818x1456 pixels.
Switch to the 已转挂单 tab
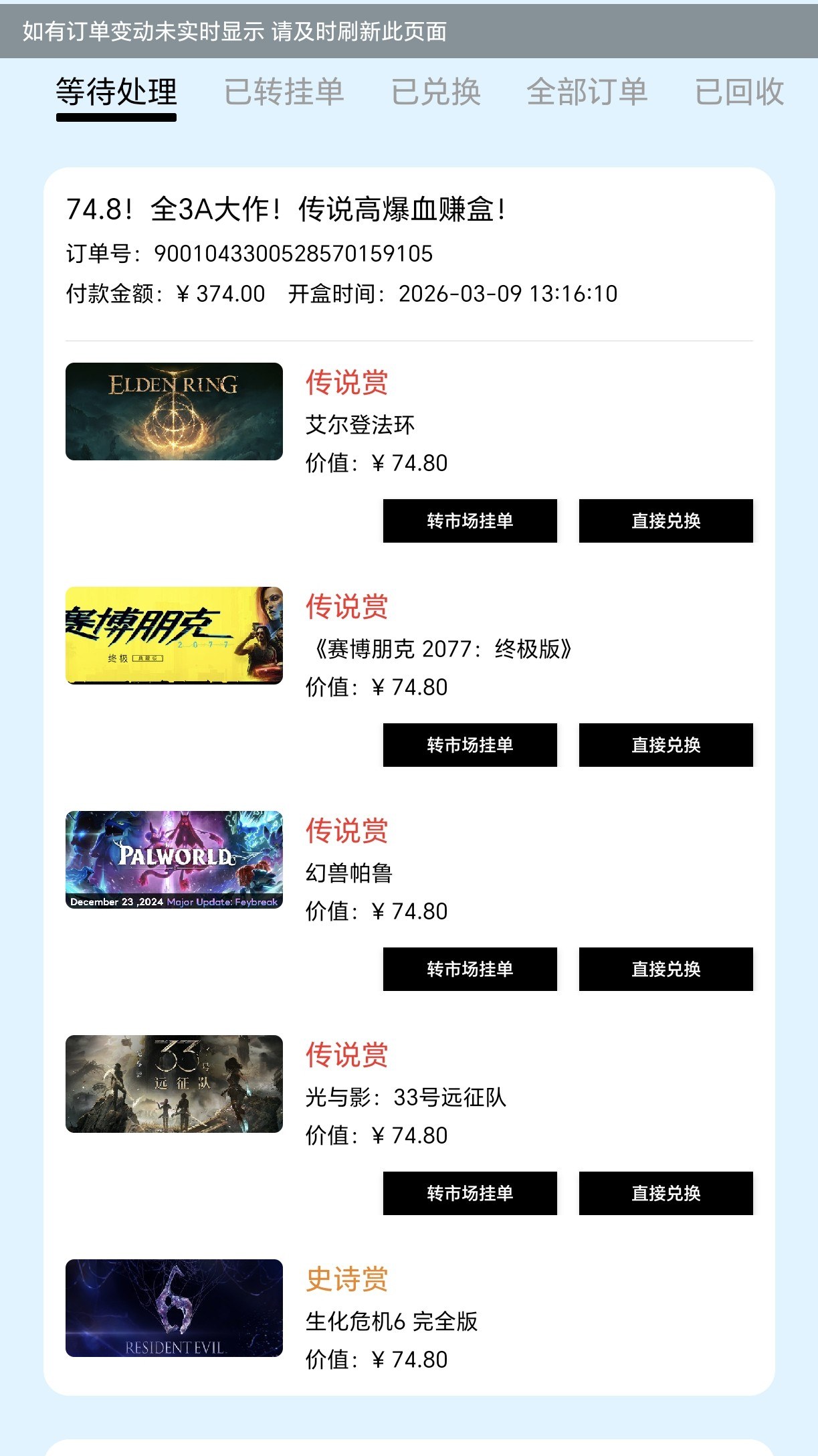click(284, 92)
